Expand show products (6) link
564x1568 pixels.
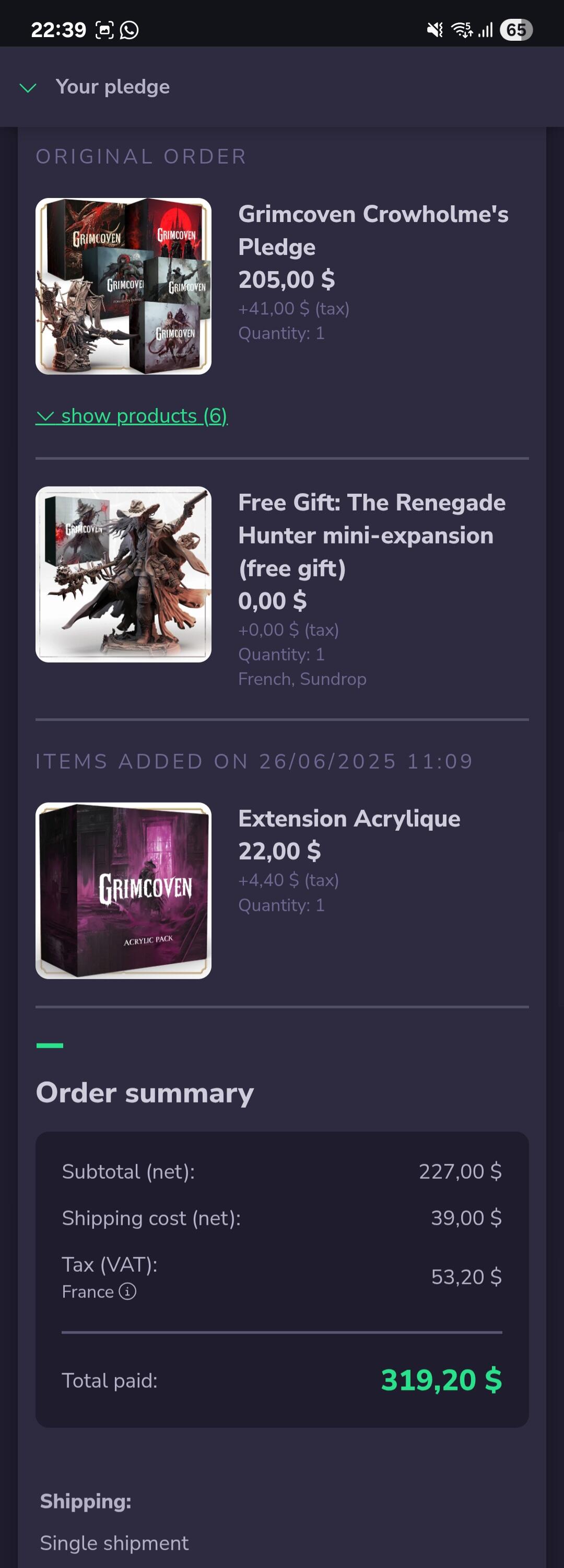(132, 416)
